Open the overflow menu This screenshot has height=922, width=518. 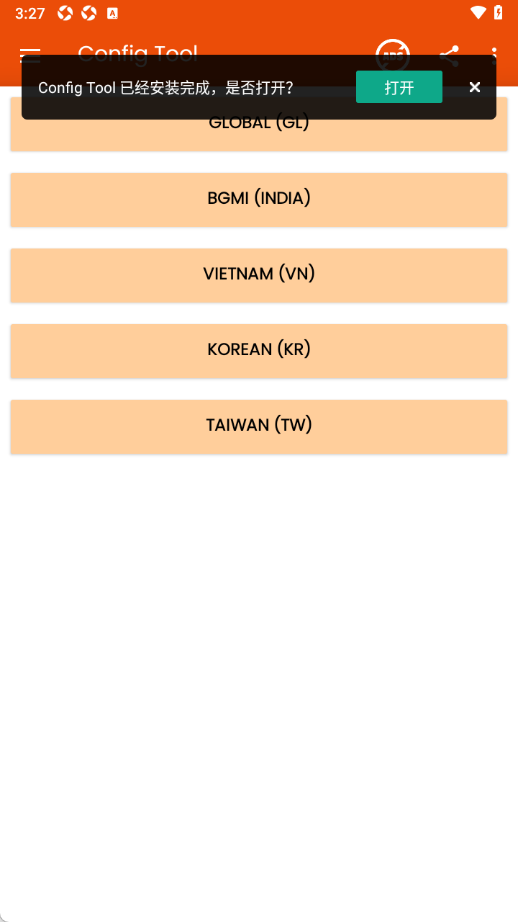[x=495, y=55]
